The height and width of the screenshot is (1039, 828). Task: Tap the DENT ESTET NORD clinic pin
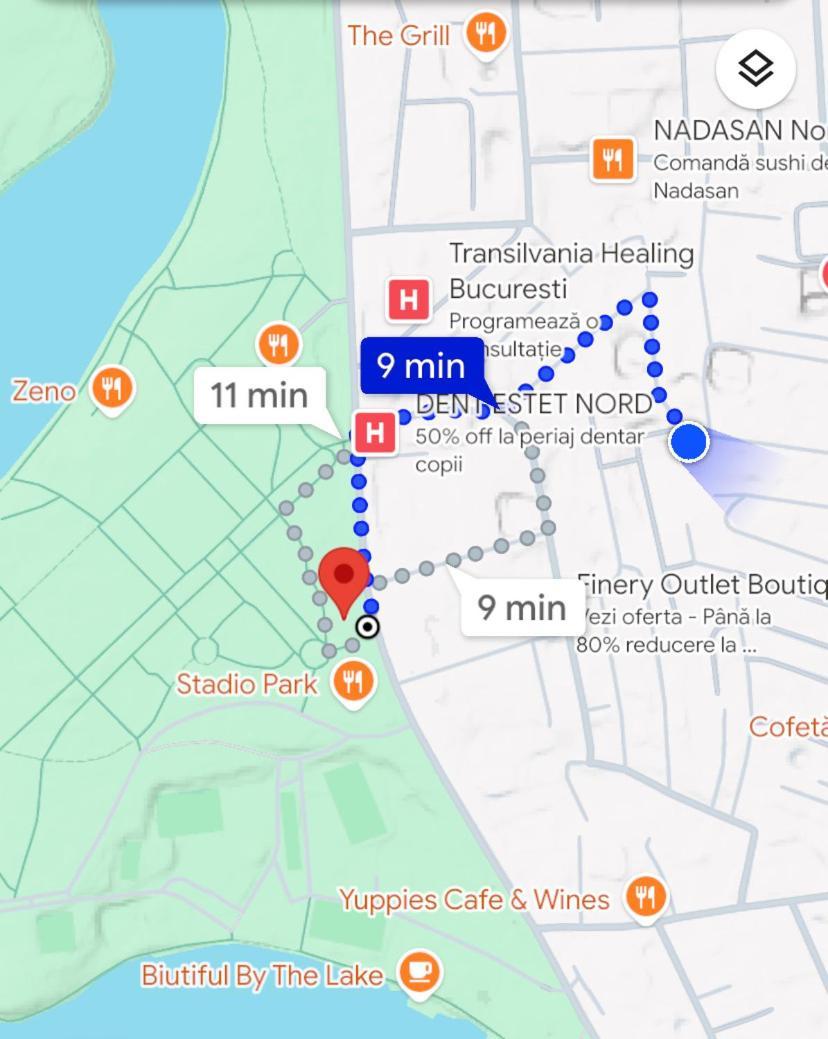(x=375, y=433)
